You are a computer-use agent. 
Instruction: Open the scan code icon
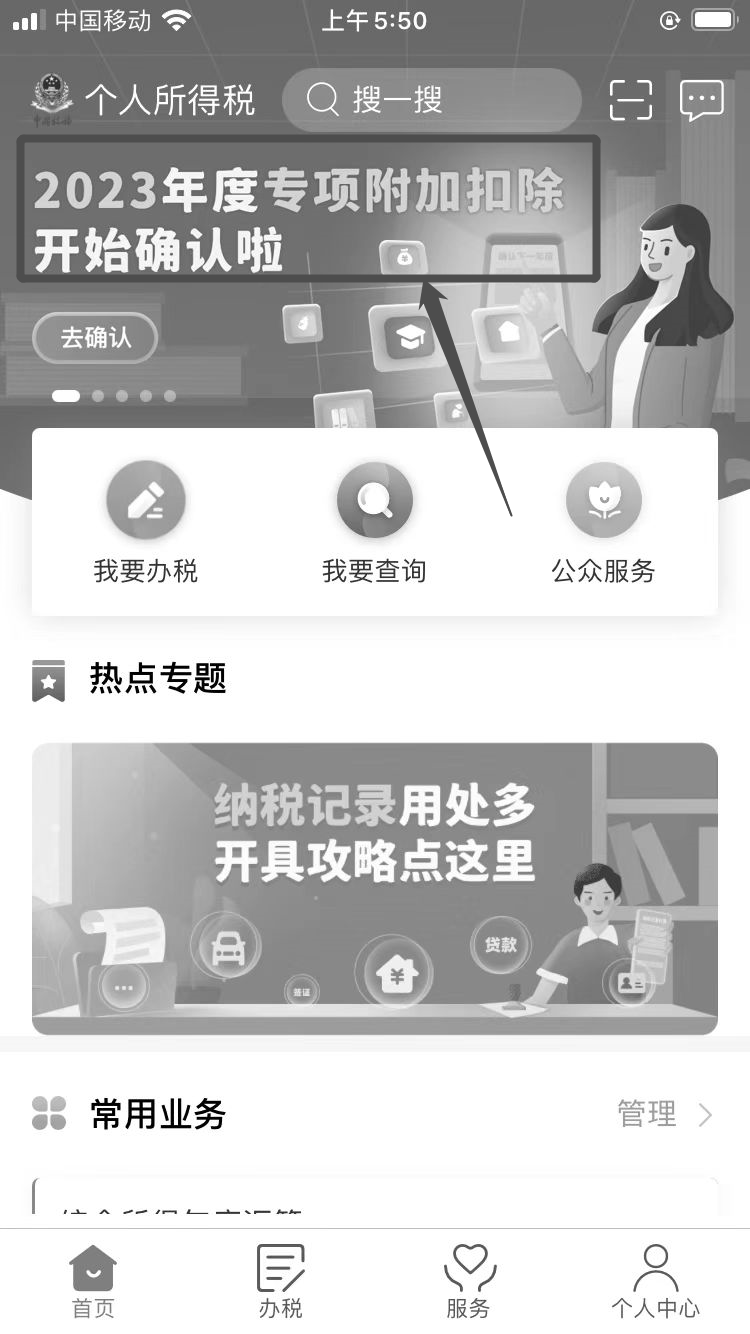(x=630, y=100)
